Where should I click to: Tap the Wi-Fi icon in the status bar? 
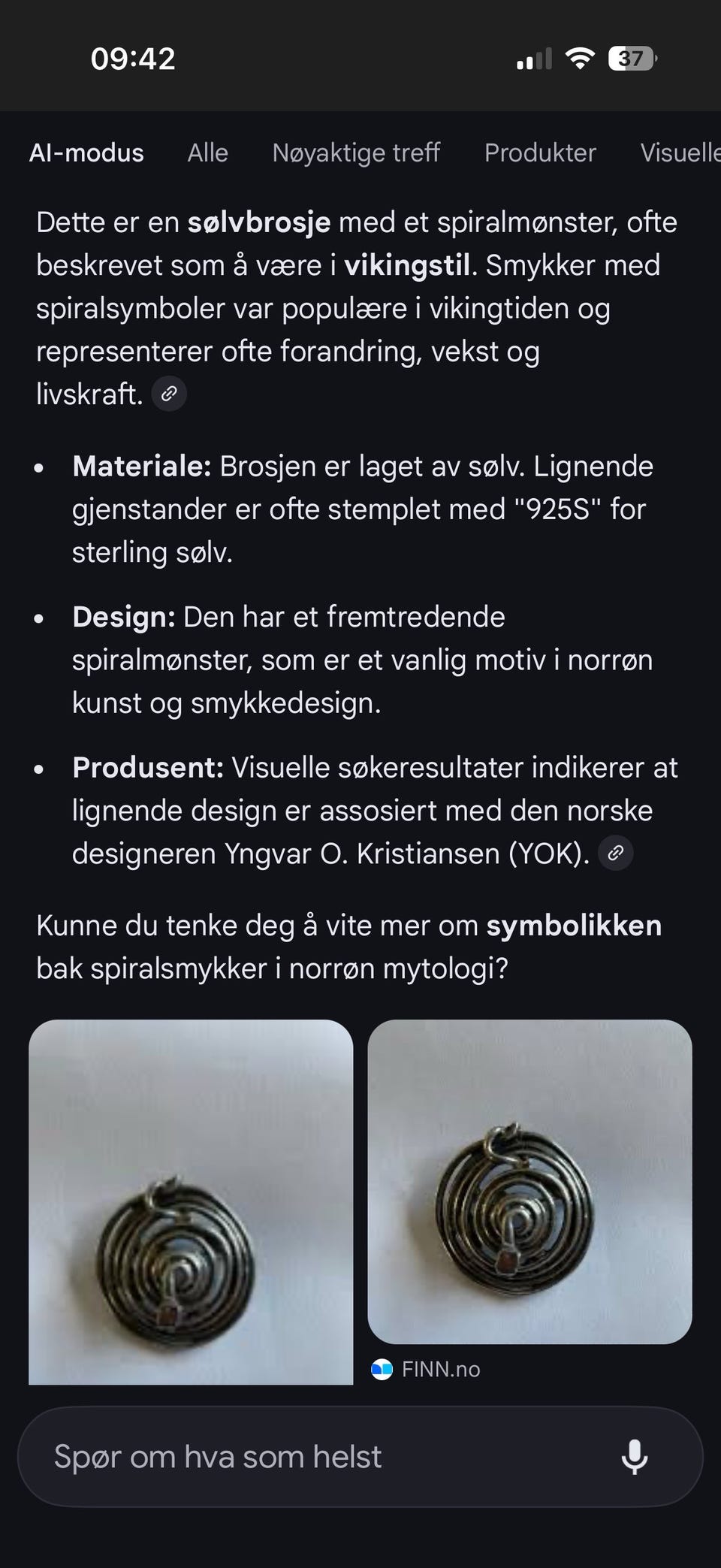tap(579, 58)
